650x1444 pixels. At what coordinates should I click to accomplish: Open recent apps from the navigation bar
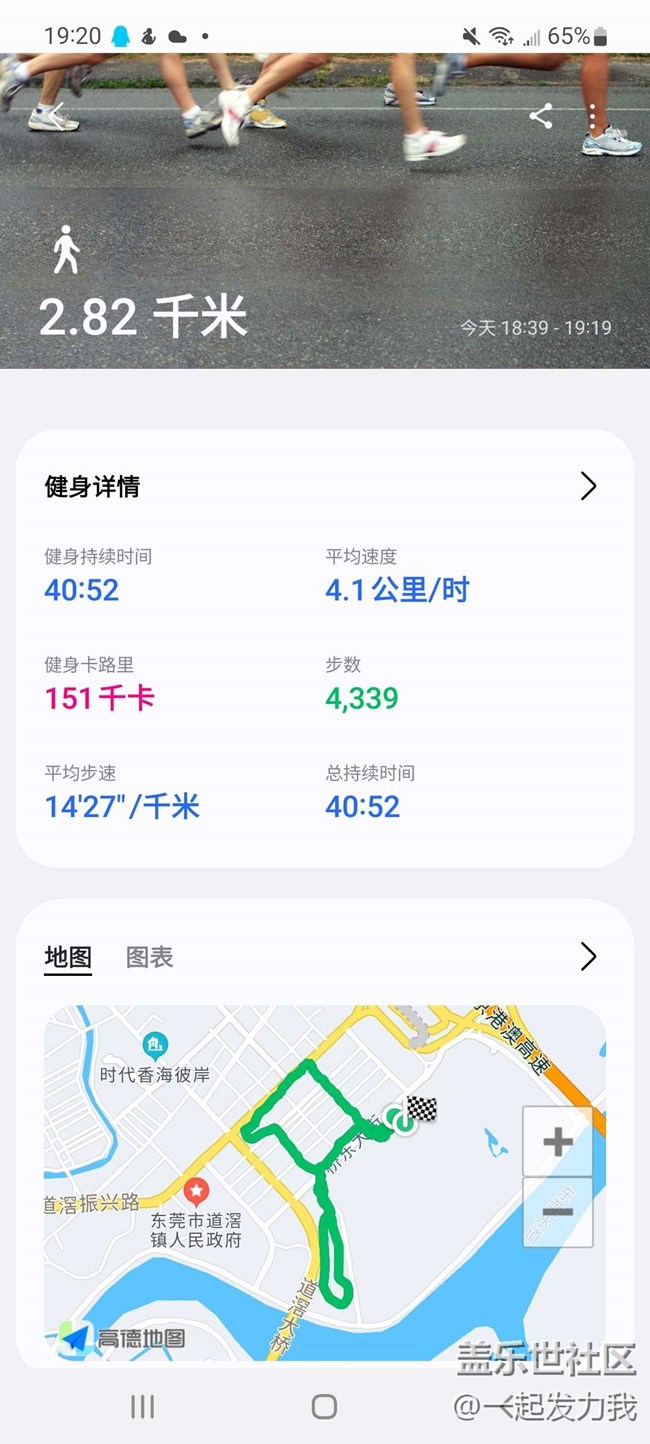(142, 1407)
